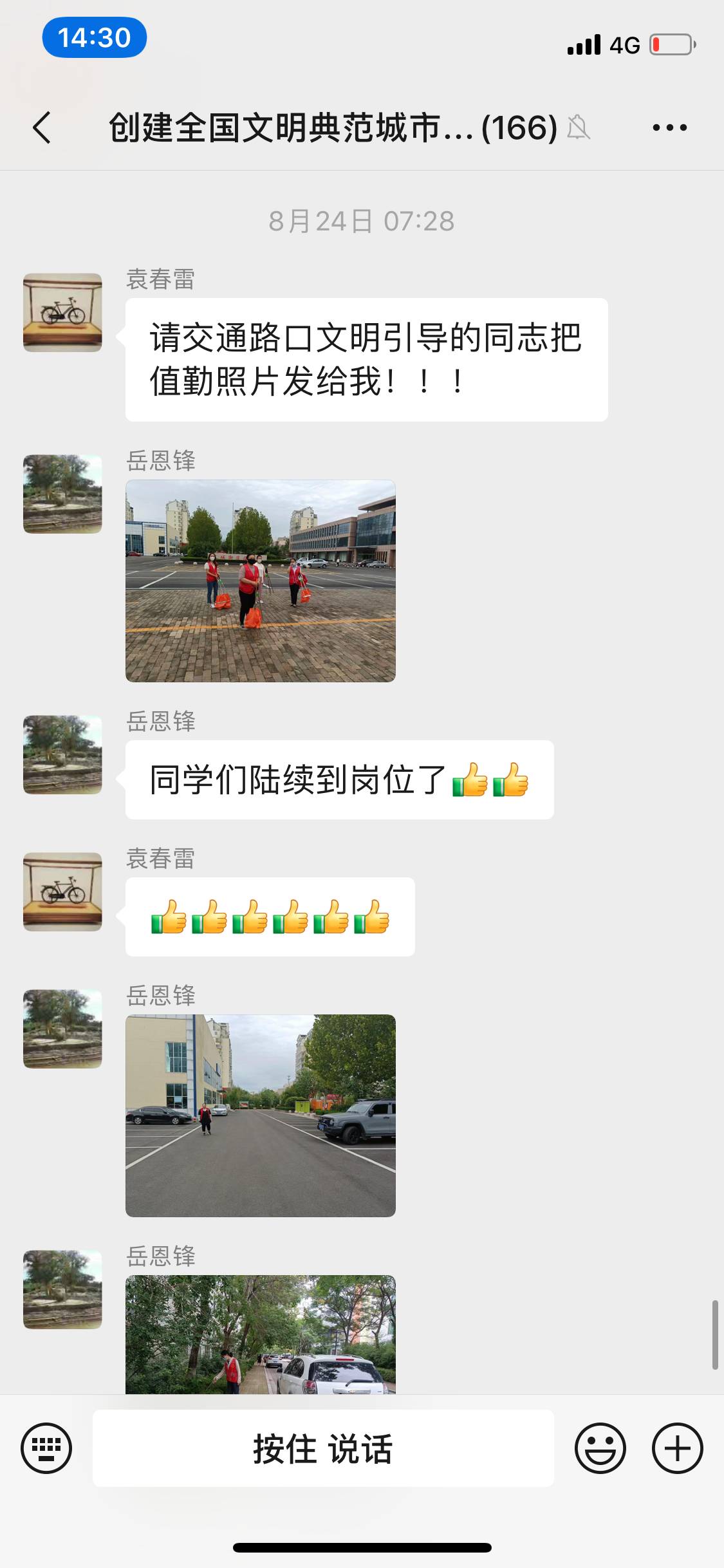View the photo of volunteers in red vests
Screen dimensions: 724x1568
click(x=261, y=581)
